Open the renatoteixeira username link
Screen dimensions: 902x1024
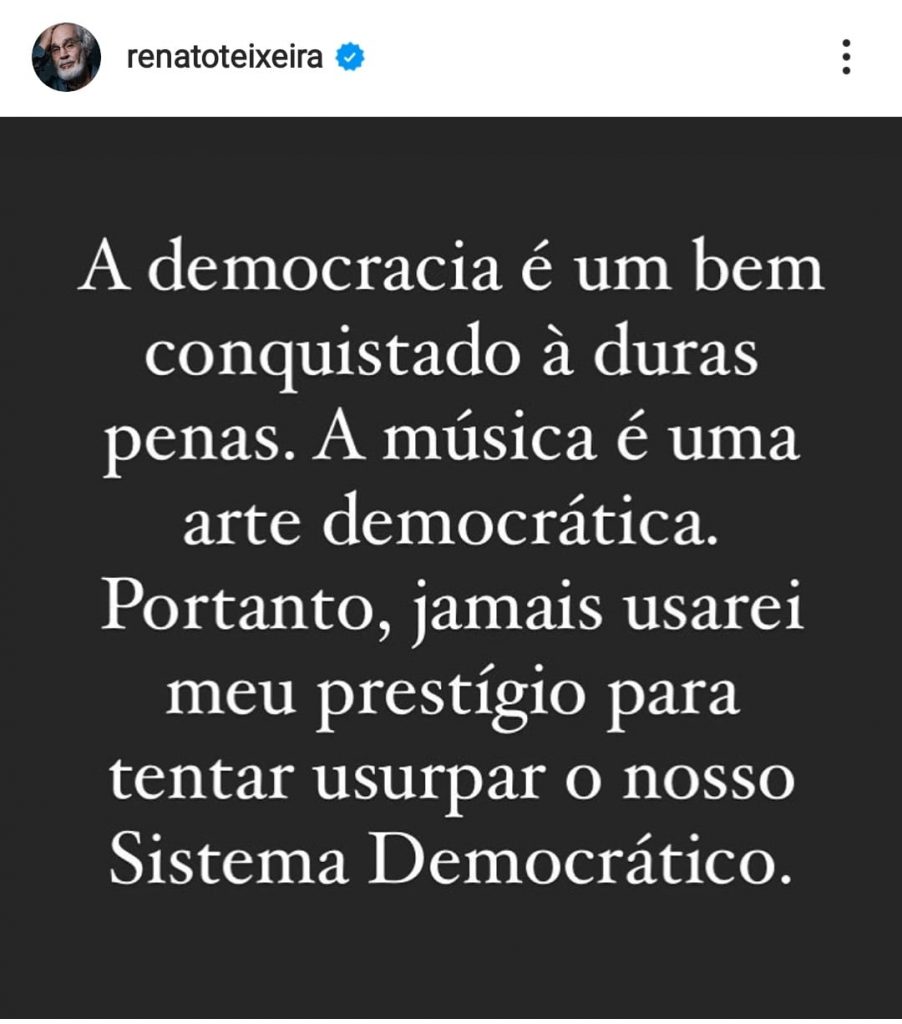click(224, 57)
